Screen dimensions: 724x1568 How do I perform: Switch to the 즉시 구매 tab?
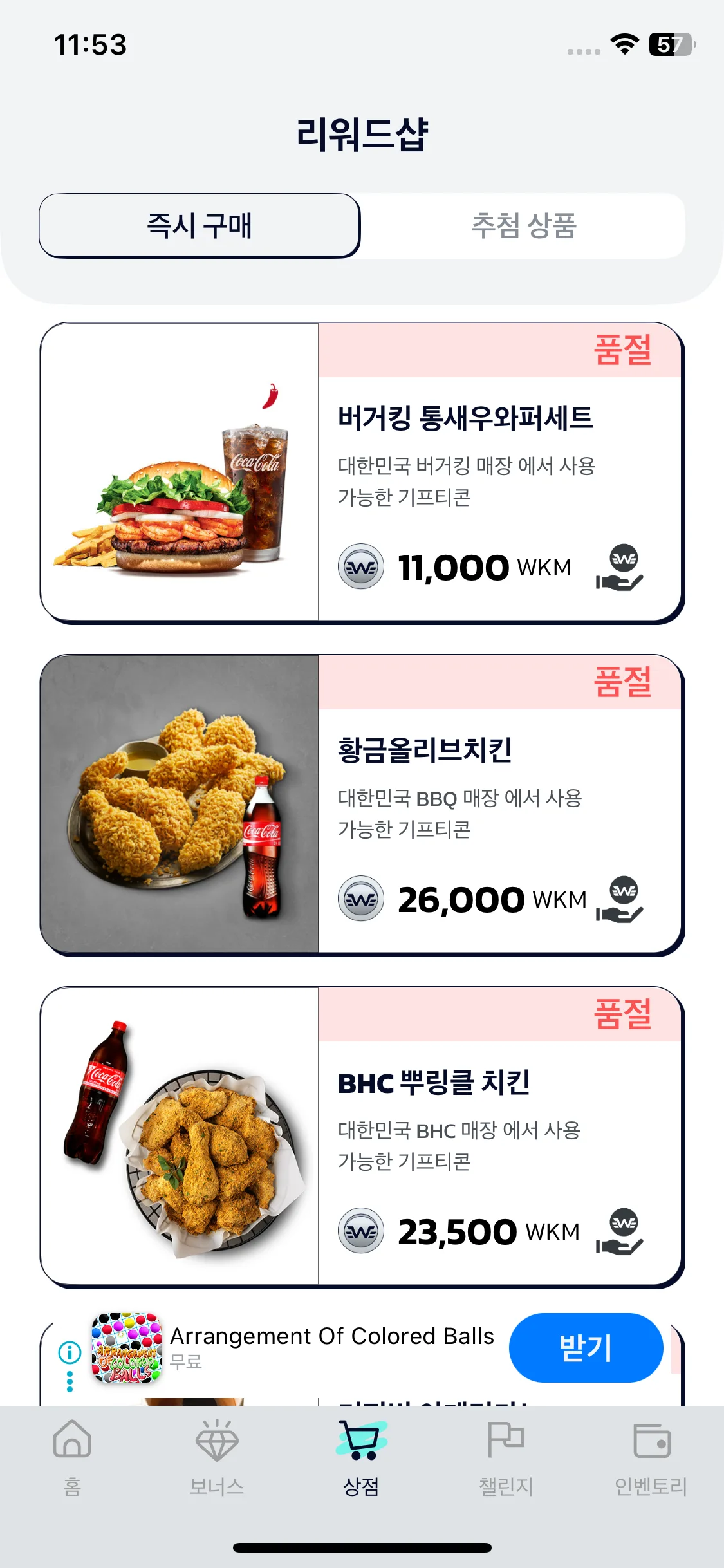[200, 226]
